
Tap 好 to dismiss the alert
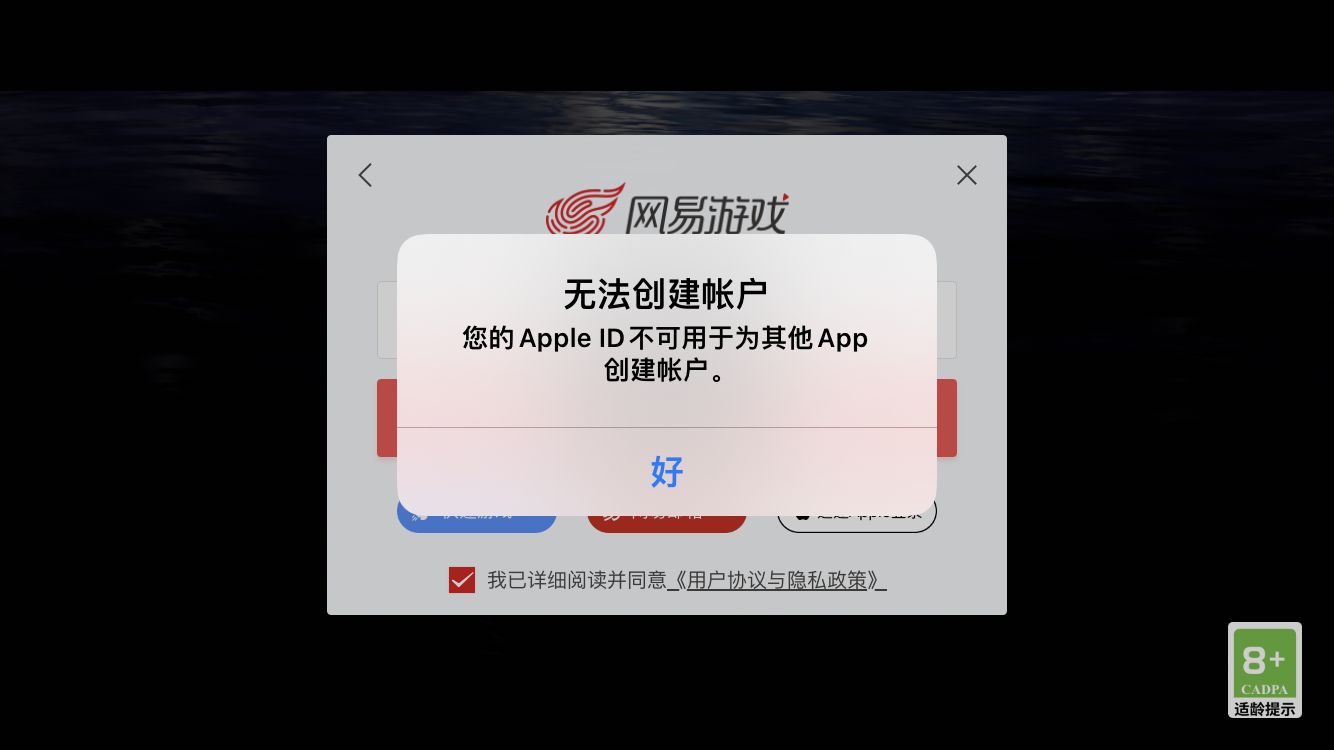[x=666, y=471]
